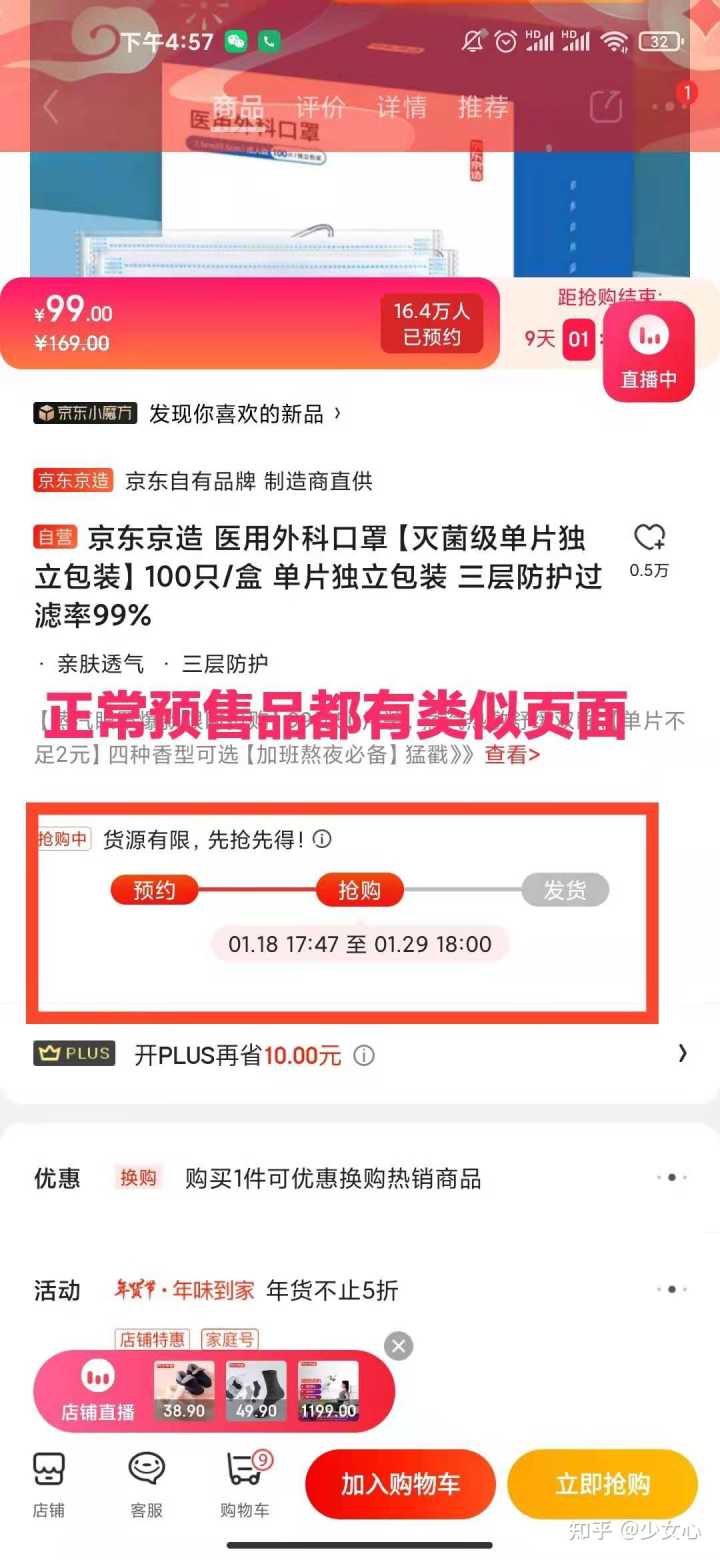The height and width of the screenshot is (1560, 720).
Task: Open the 开PLUS再省10.00元 row
Action: coord(360,1054)
